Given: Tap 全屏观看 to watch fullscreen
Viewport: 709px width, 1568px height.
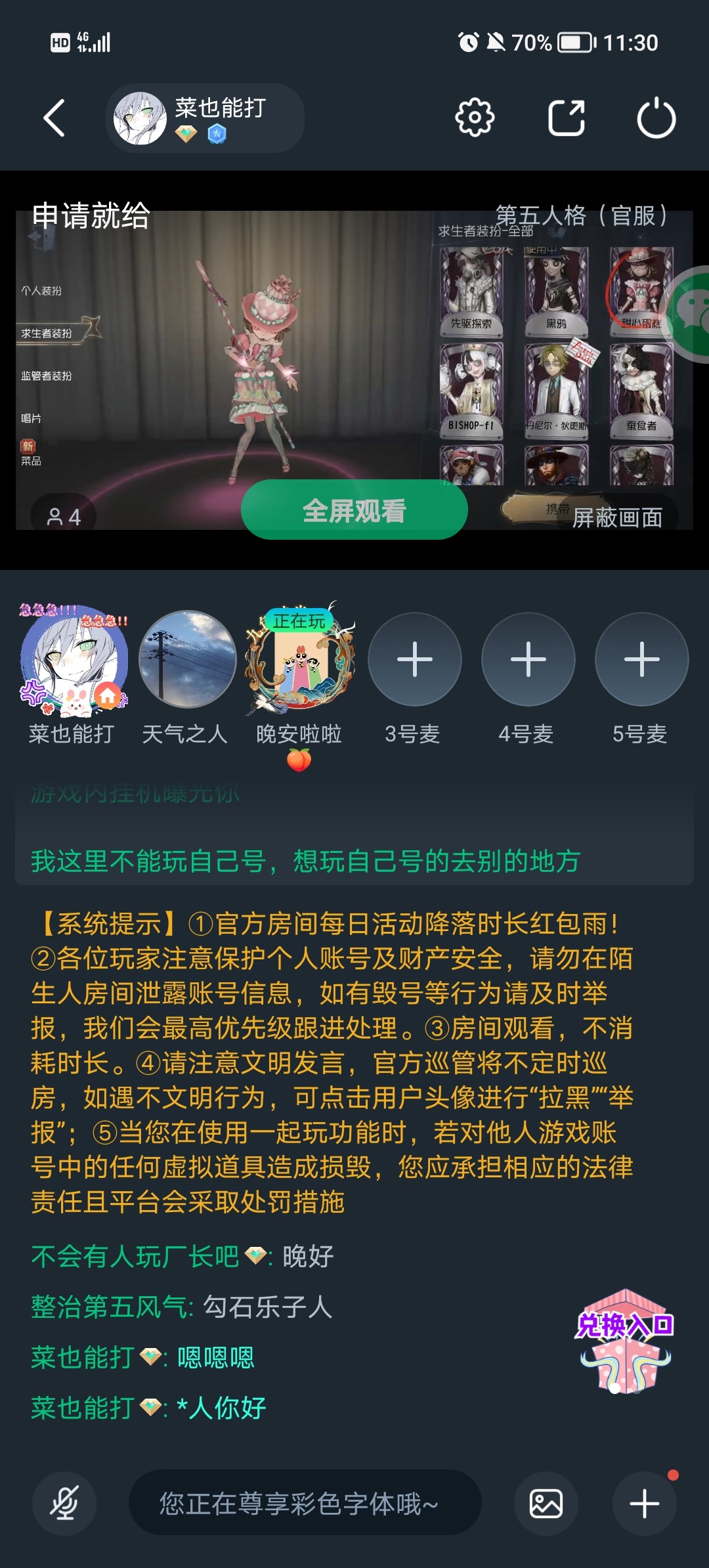Looking at the screenshot, I should click(354, 510).
